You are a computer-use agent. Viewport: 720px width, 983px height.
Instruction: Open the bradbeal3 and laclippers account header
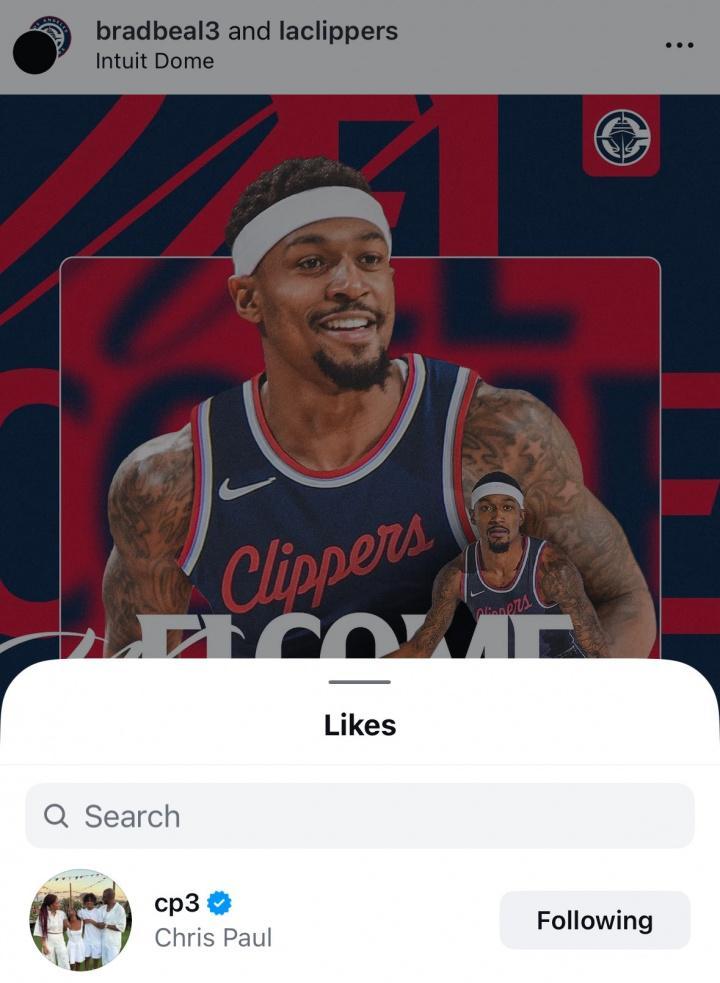click(246, 31)
